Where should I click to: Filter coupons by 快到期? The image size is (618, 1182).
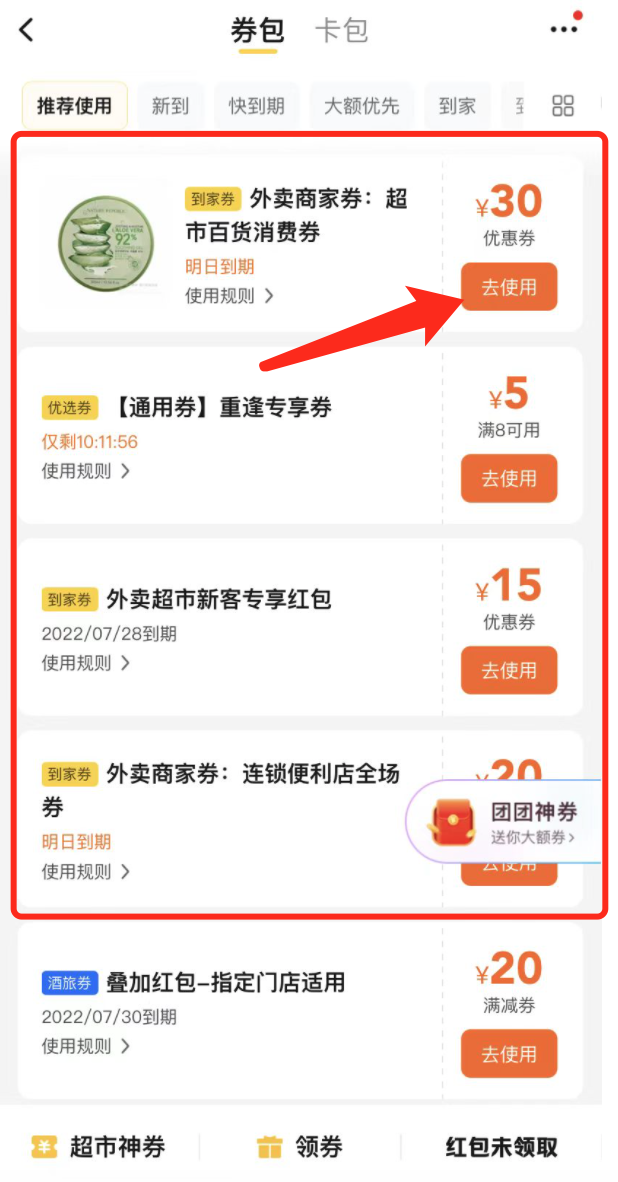(257, 106)
